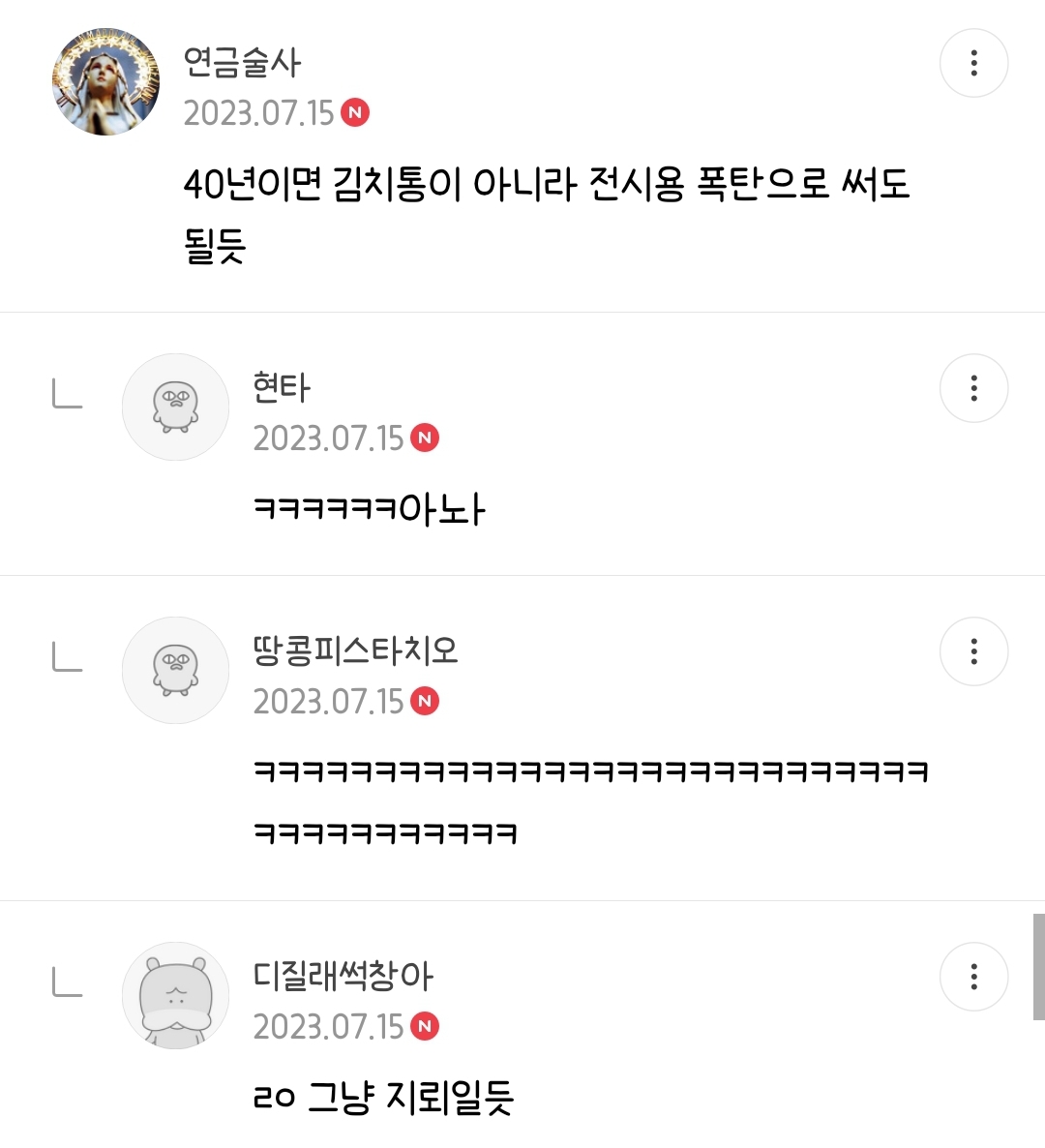Viewport: 1045px width, 1148px height.
Task: Open 디질래썩창아's profile avatar
Action: (175, 995)
